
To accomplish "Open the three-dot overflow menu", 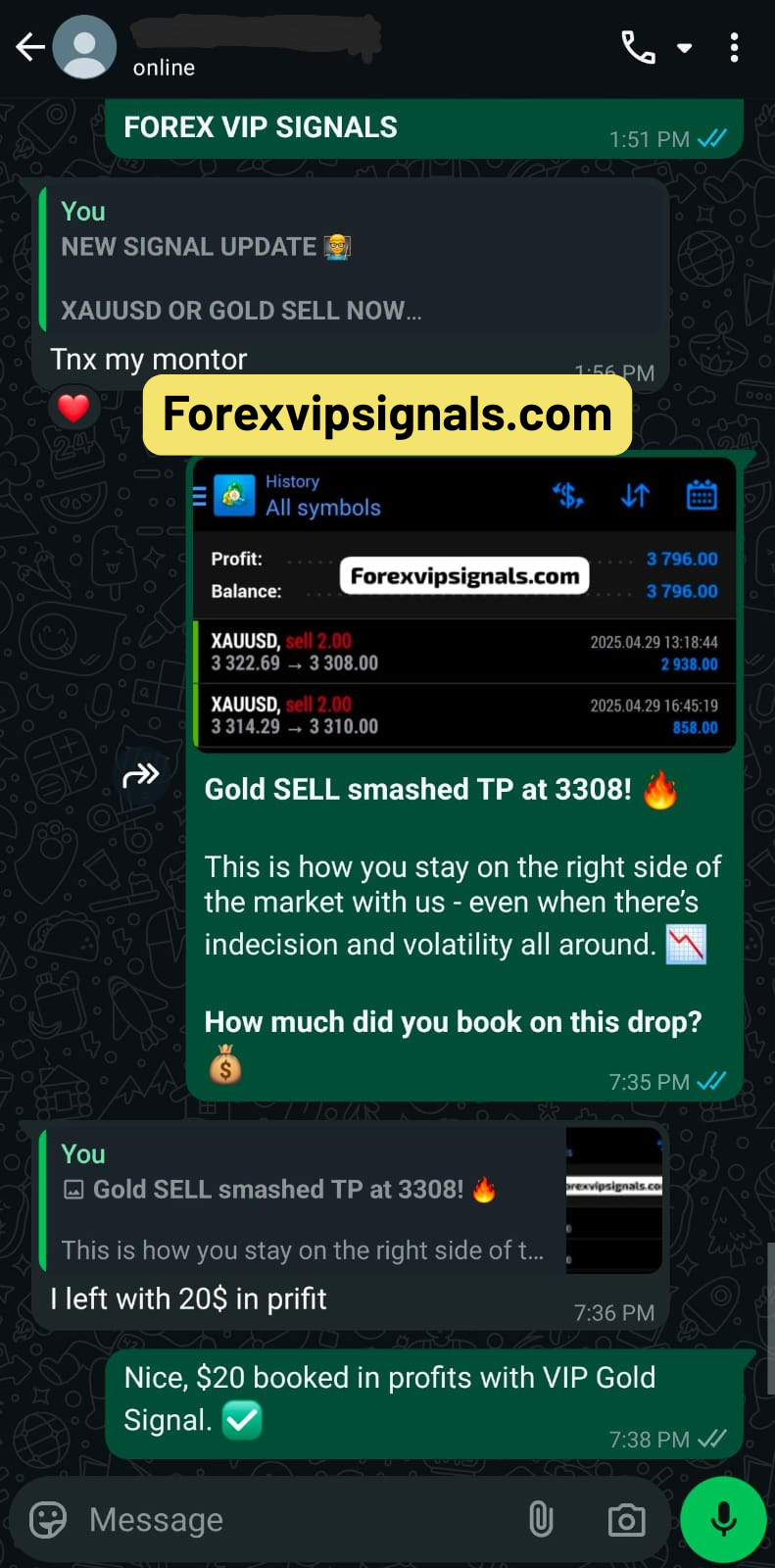I will click(734, 47).
